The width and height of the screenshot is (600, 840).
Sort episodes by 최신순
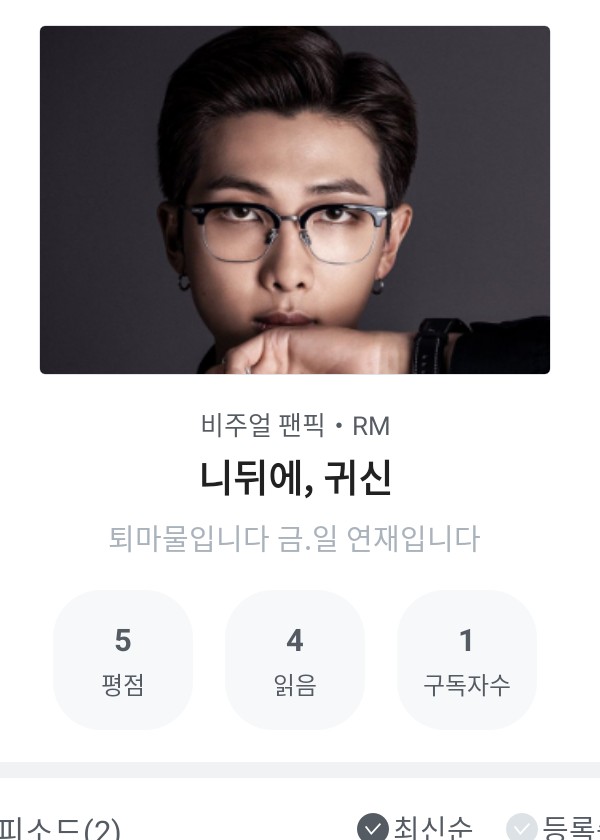[x=416, y=827]
